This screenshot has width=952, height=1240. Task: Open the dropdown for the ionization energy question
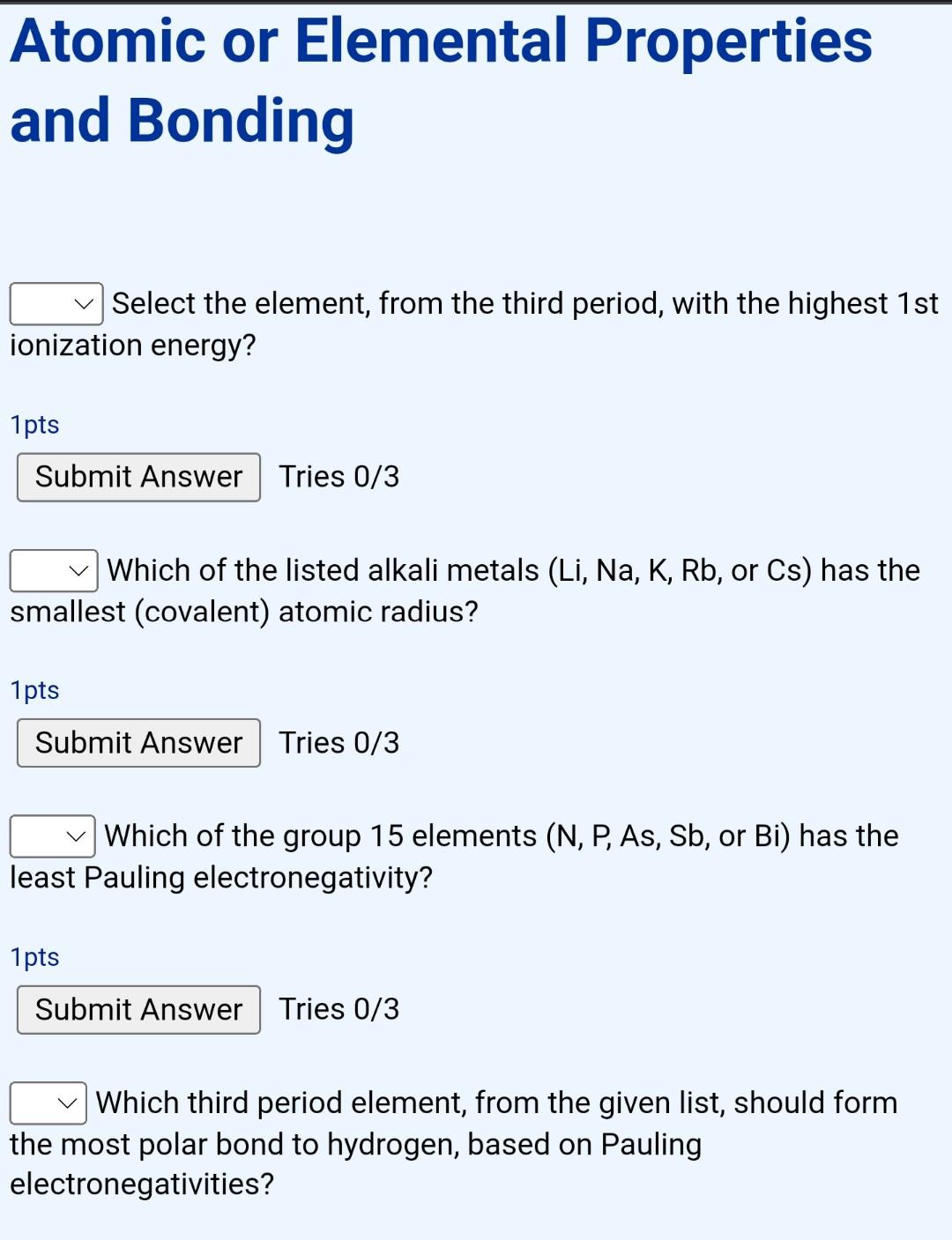pyautogui.click(x=57, y=304)
